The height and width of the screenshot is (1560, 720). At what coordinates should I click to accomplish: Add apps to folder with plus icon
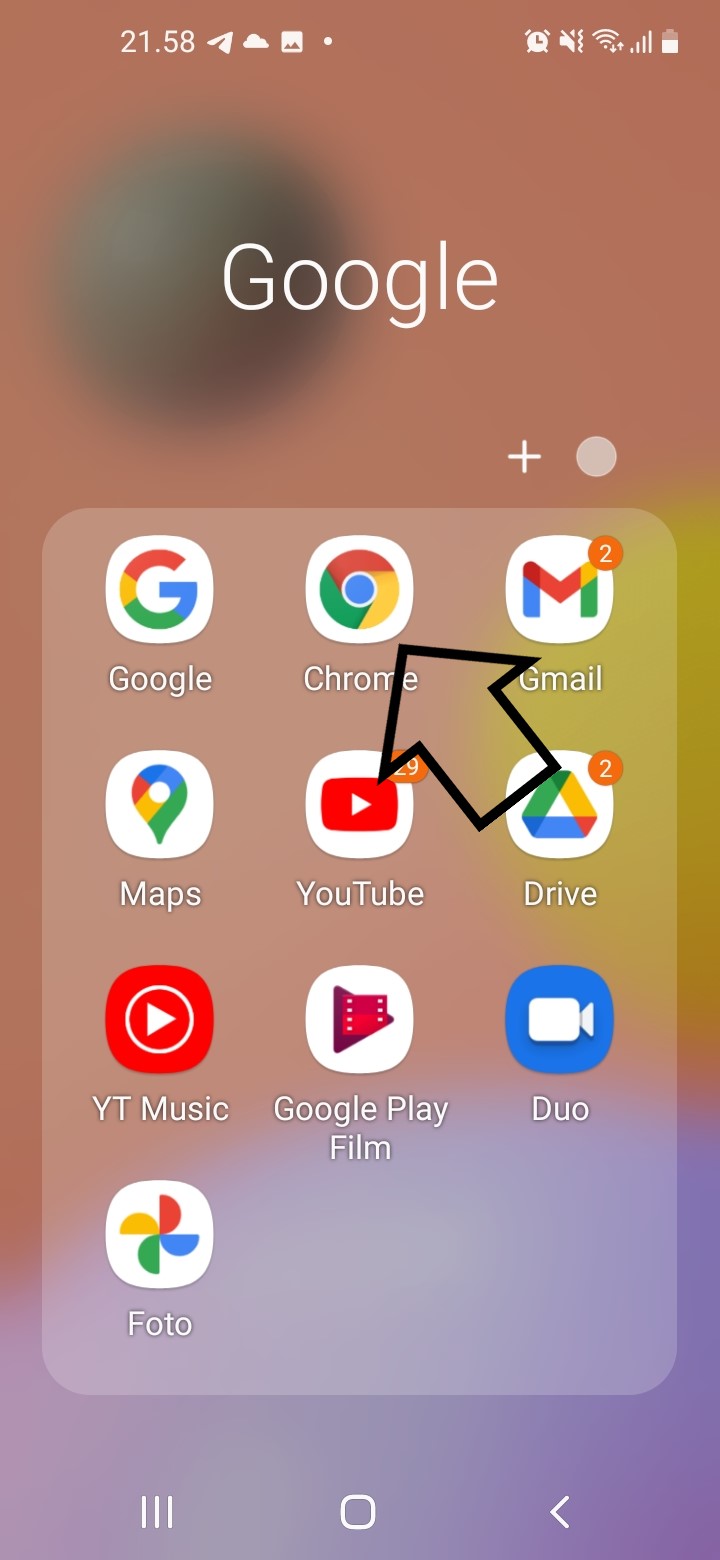[524, 458]
